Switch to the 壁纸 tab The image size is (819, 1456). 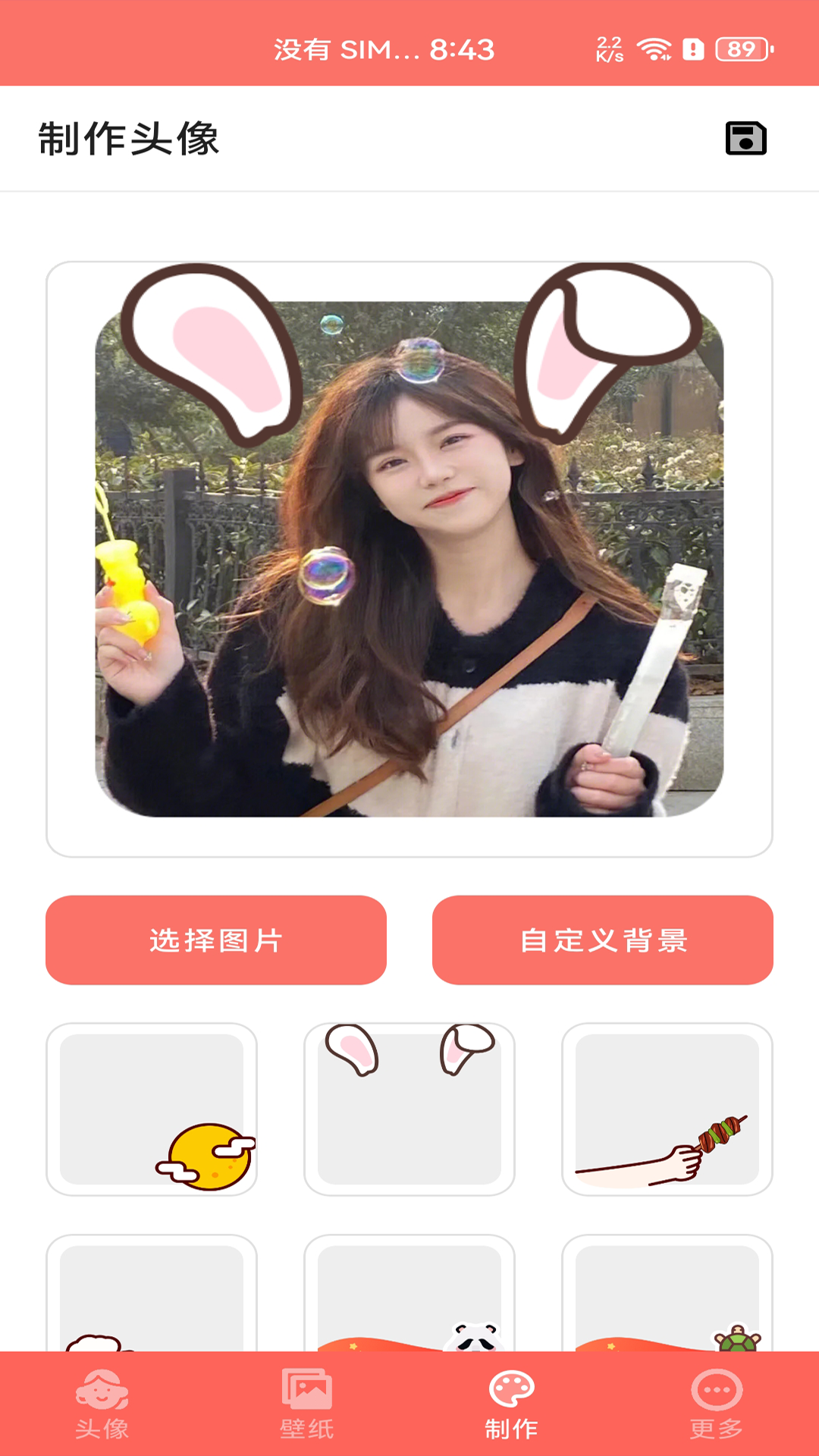click(307, 1404)
